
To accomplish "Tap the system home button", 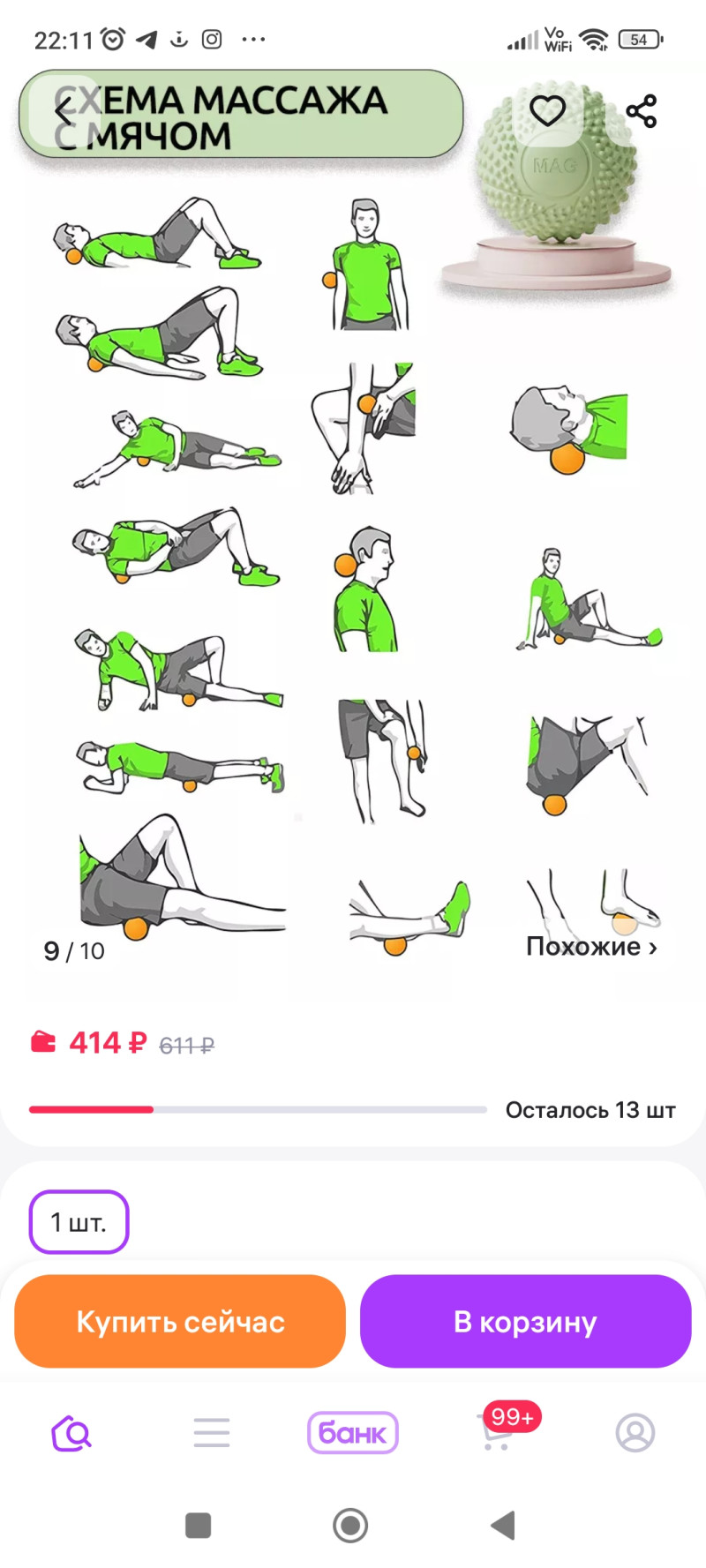I will pyautogui.click(x=350, y=1525).
